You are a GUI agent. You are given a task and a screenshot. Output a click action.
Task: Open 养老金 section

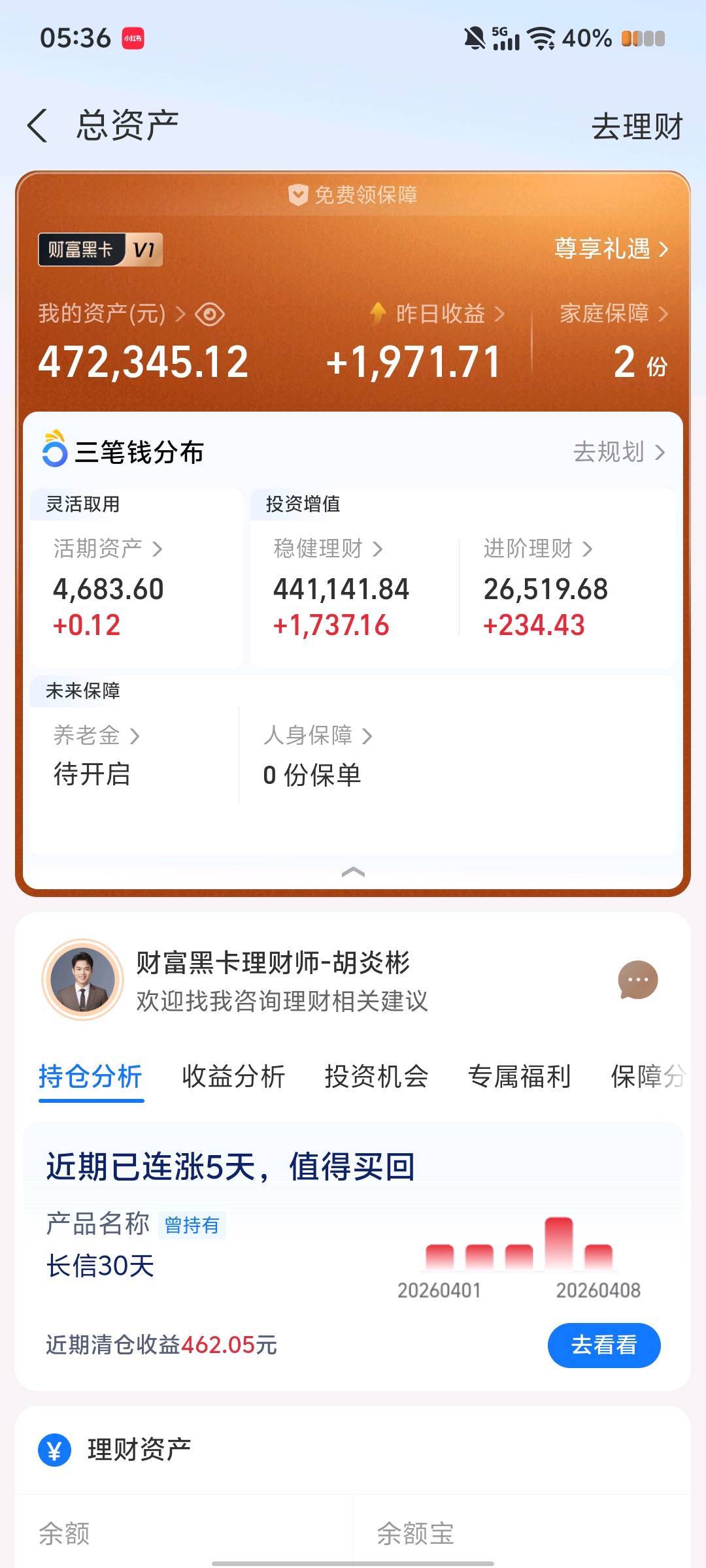point(96,736)
